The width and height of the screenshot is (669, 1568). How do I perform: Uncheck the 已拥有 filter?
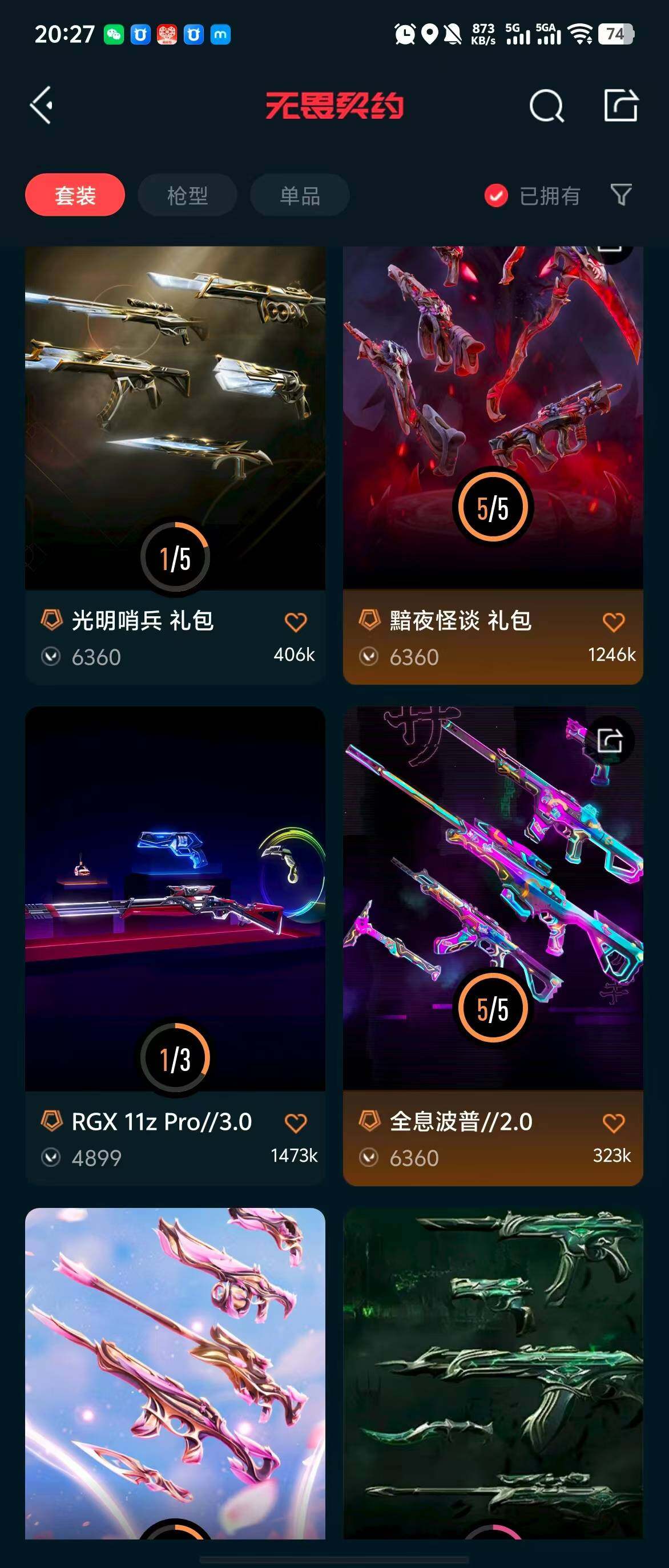click(496, 196)
